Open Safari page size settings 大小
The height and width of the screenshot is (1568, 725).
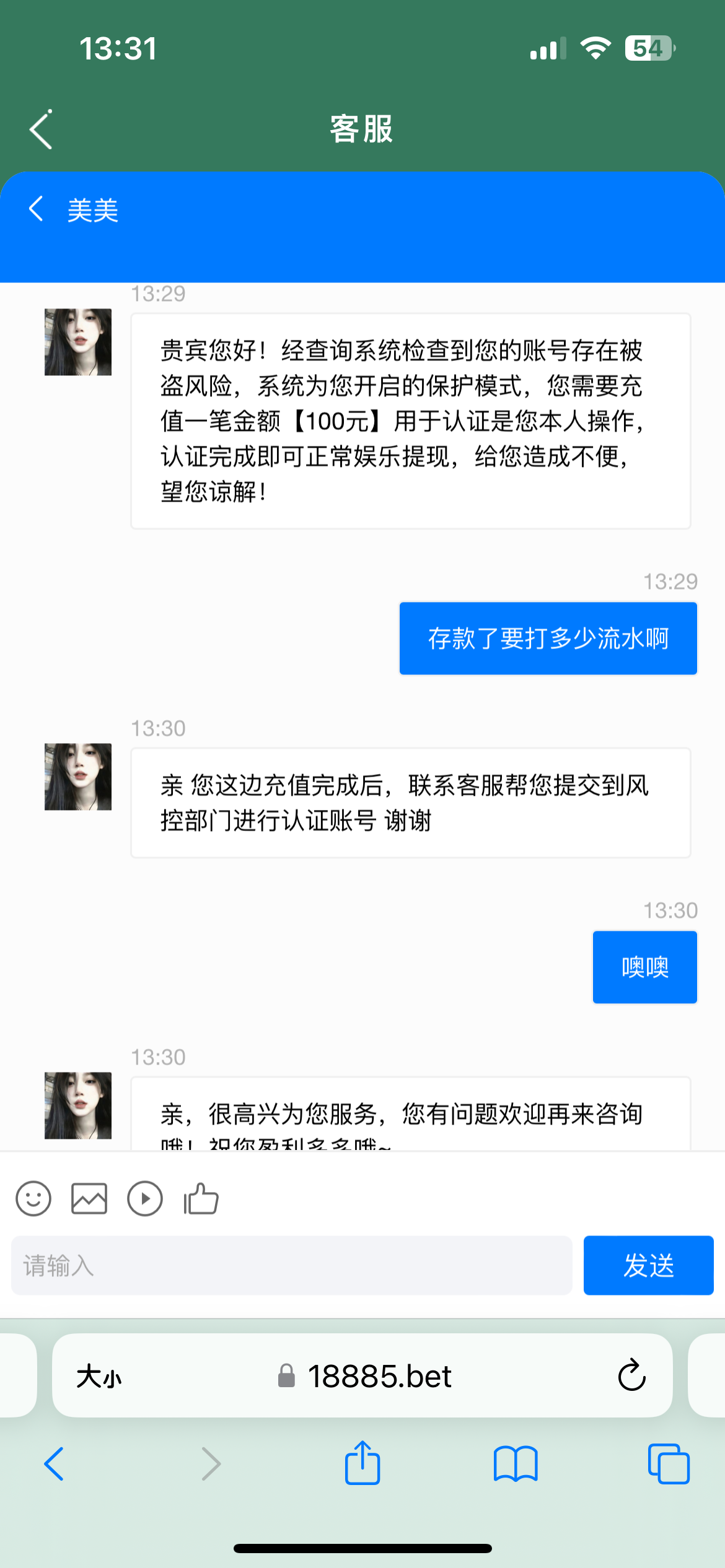[x=99, y=1376]
